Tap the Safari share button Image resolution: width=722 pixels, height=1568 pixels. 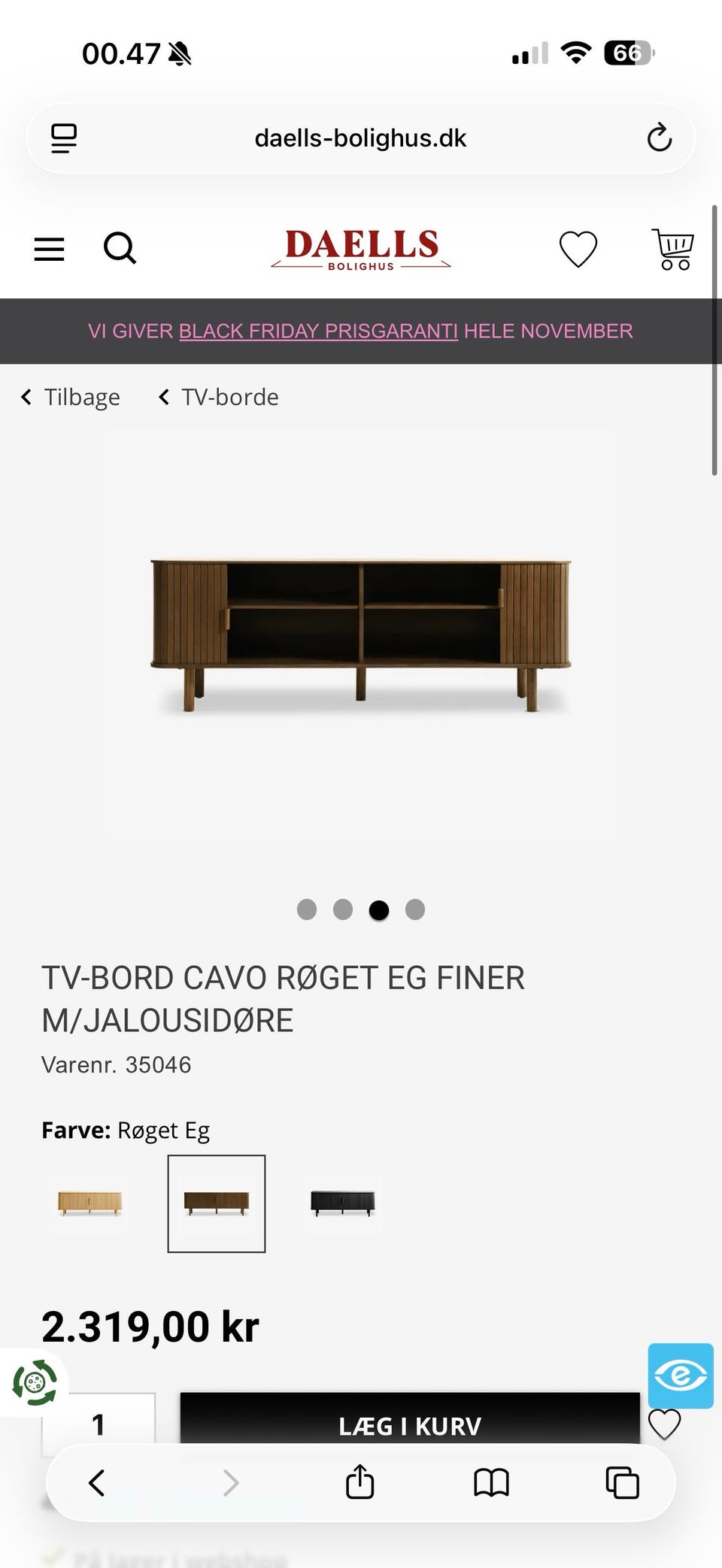tap(359, 1482)
